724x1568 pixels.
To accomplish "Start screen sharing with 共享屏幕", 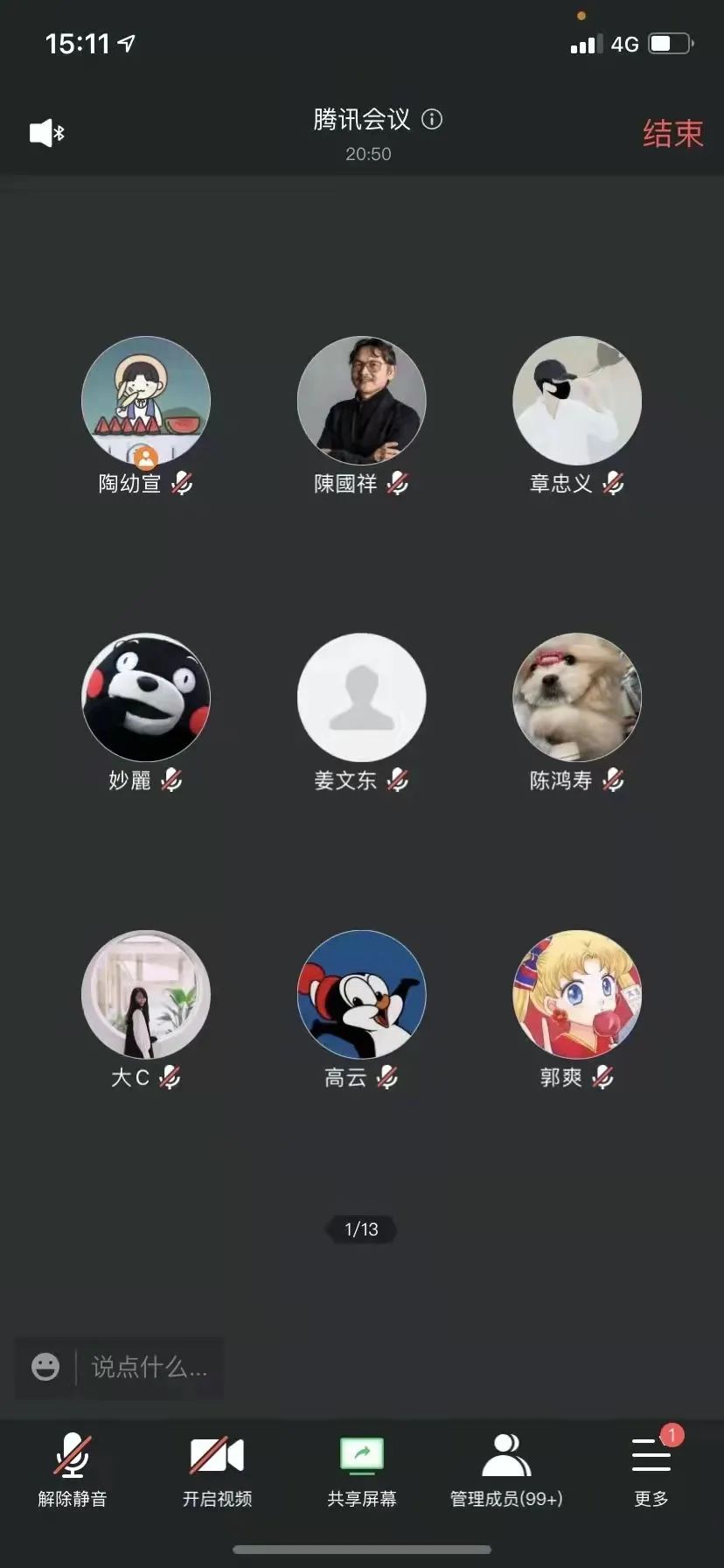I will point(362,1472).
